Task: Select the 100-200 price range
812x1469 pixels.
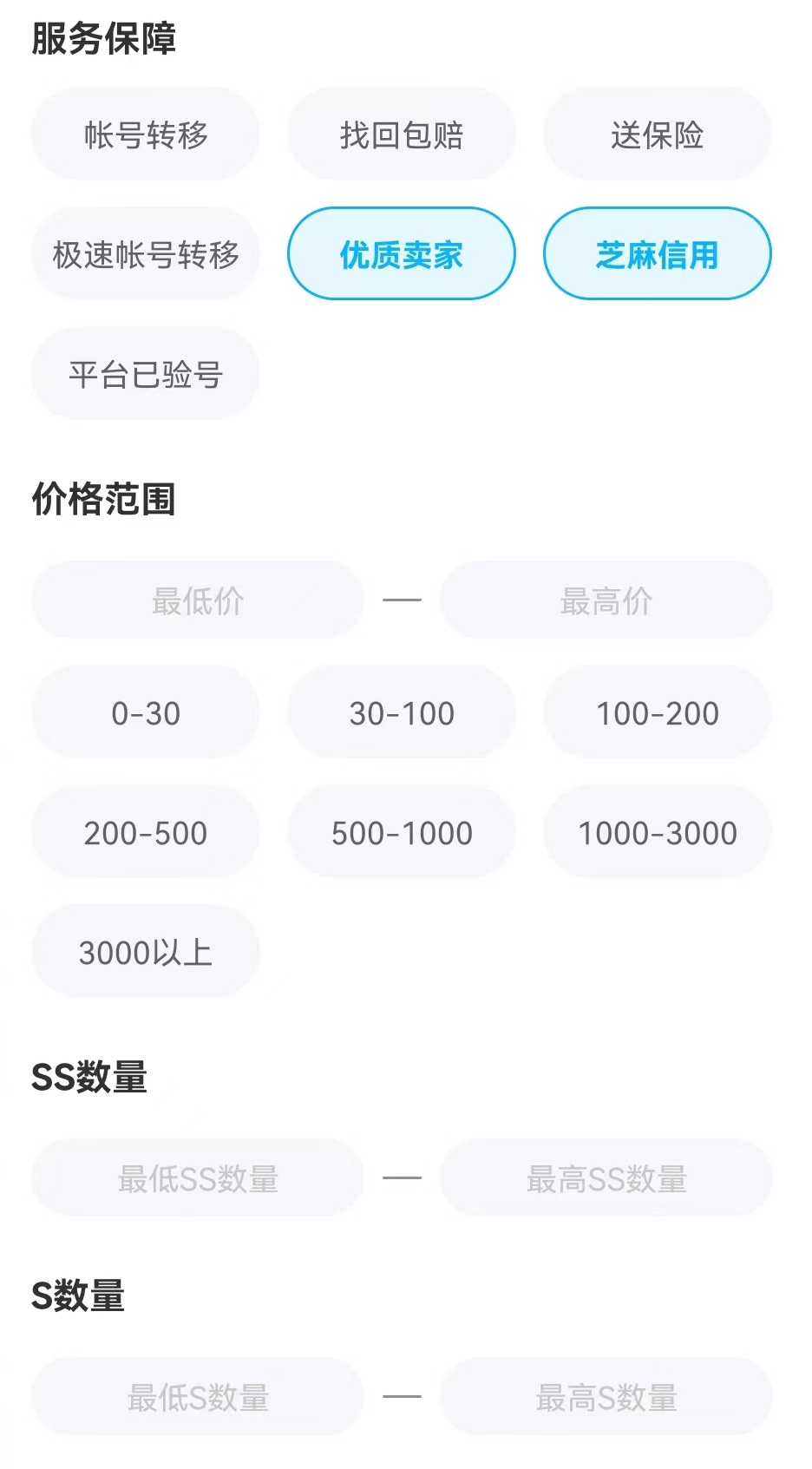Action: tap(657, 713)
